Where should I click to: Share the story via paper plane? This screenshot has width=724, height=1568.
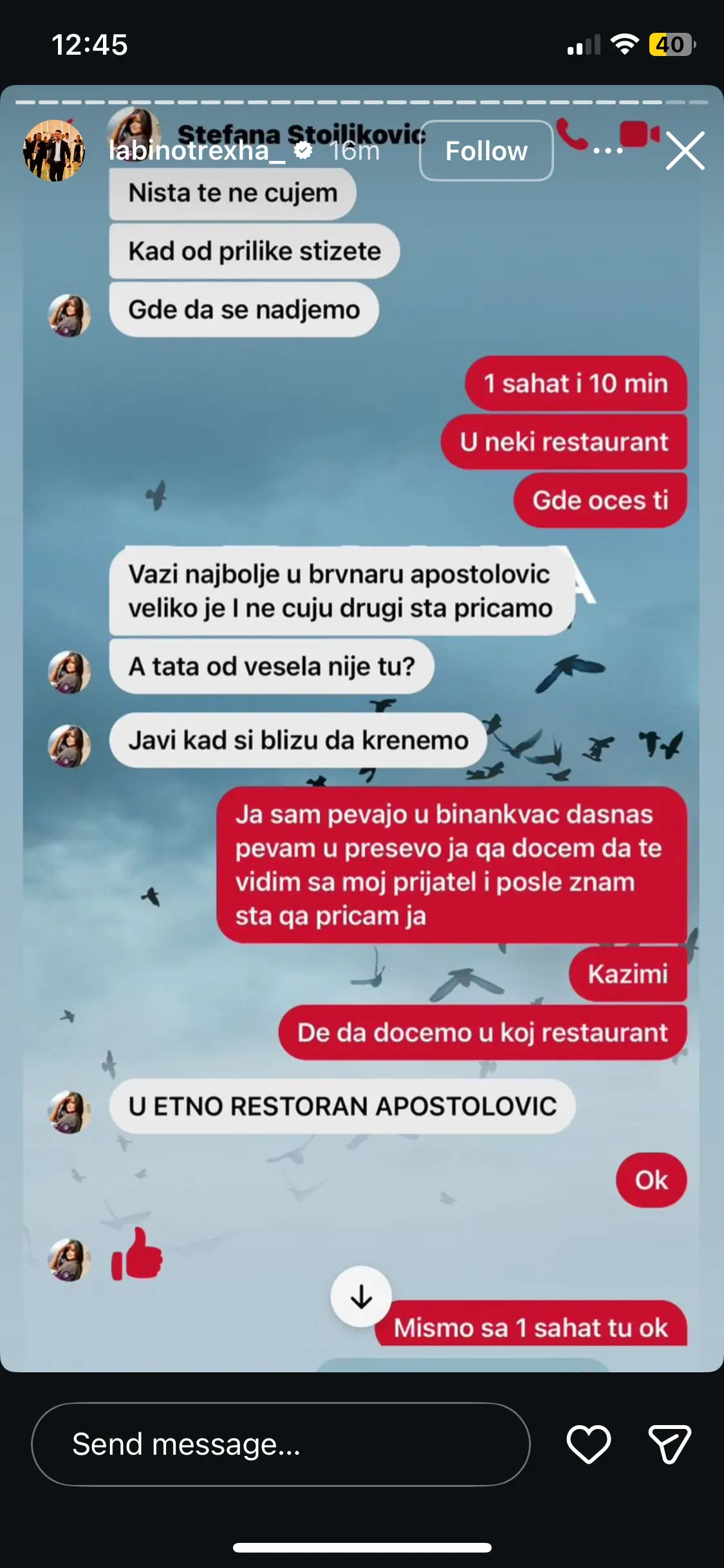coord(669,1444)
